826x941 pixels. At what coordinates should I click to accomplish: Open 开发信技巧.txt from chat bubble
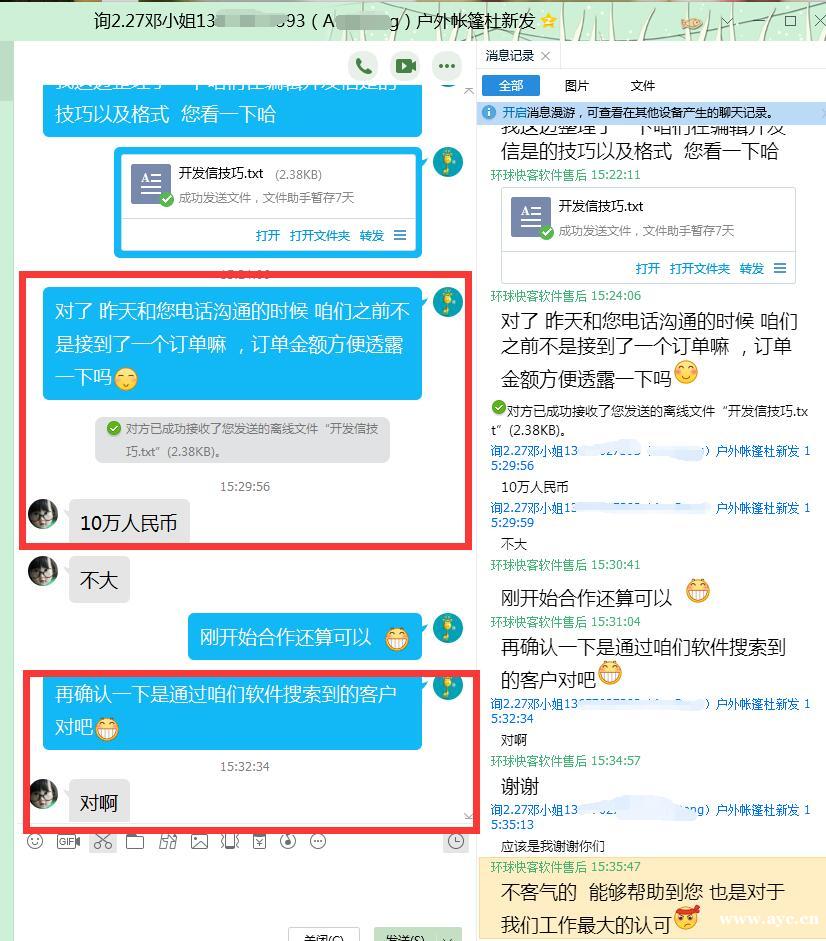[267, 236]
